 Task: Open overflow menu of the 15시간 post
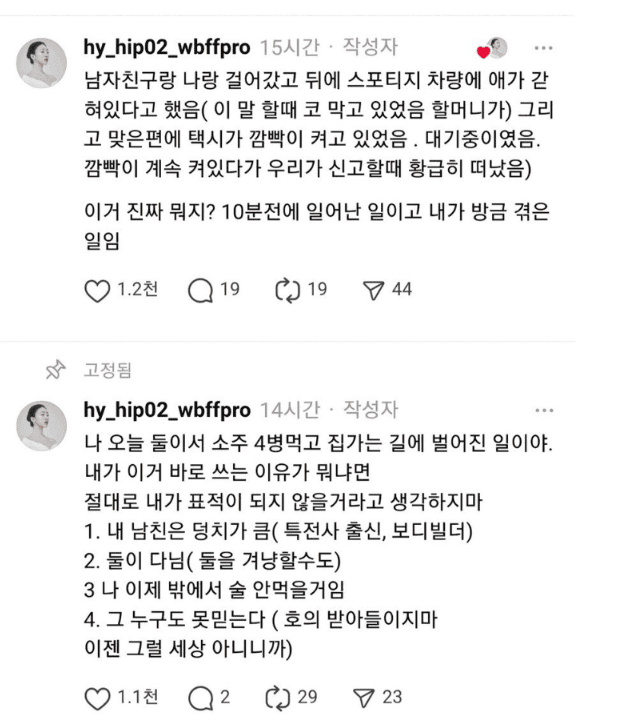point(543,48)
